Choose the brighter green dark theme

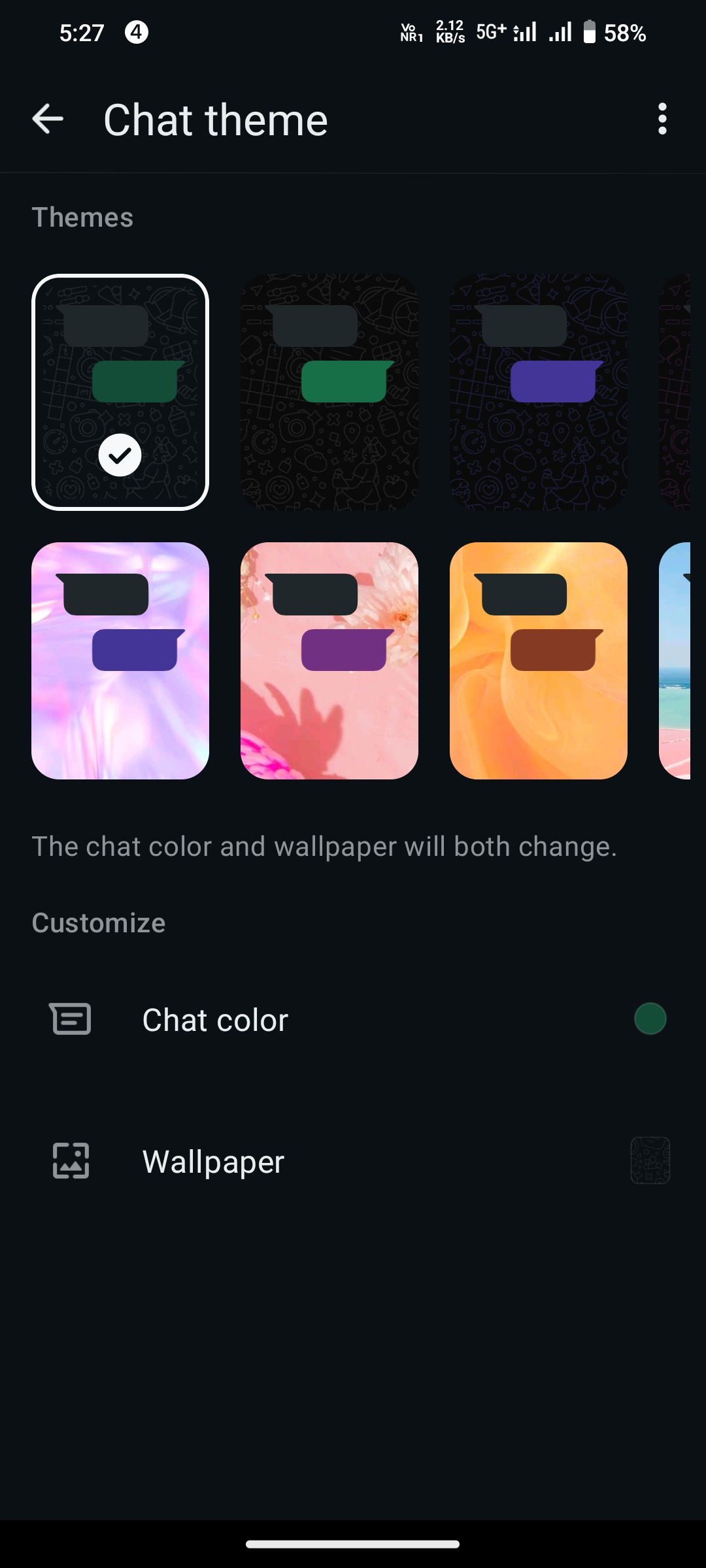[x=329, y=392]
